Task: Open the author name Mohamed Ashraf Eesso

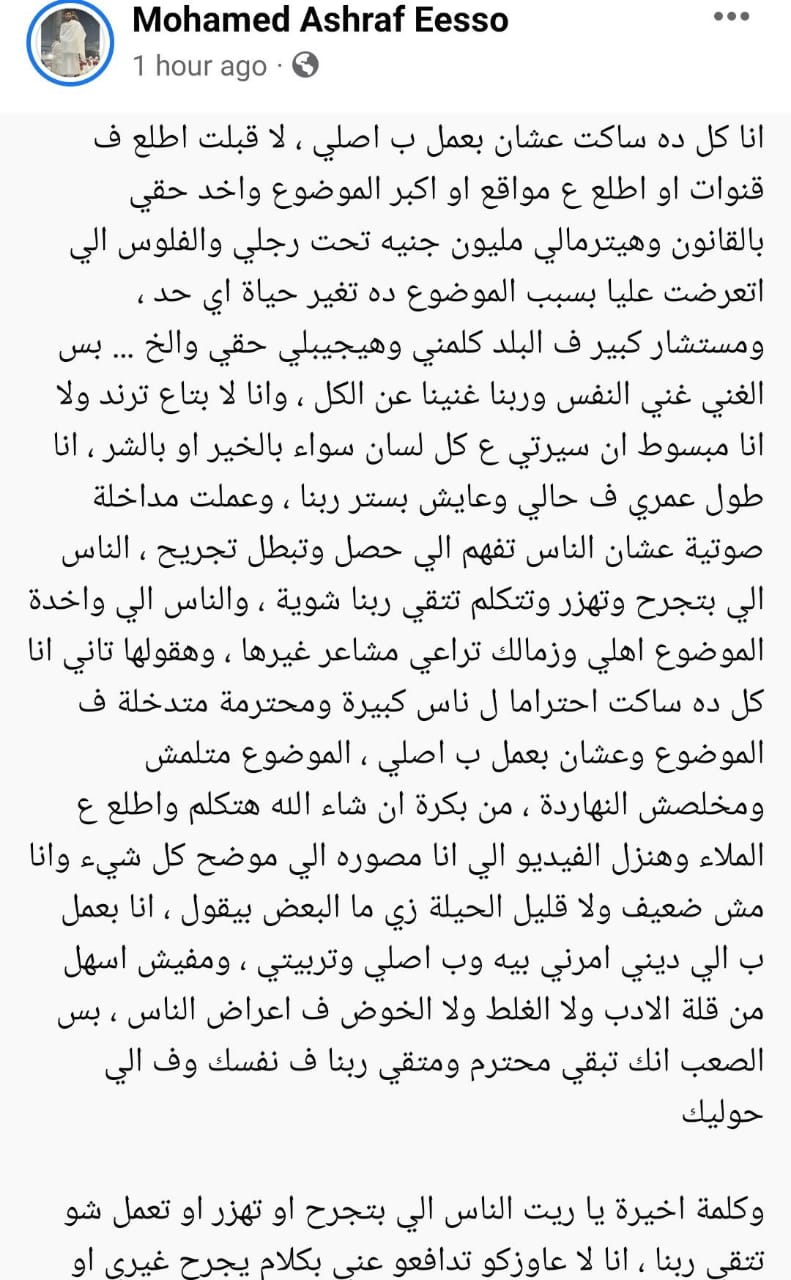Action: [x=320, y=19]
